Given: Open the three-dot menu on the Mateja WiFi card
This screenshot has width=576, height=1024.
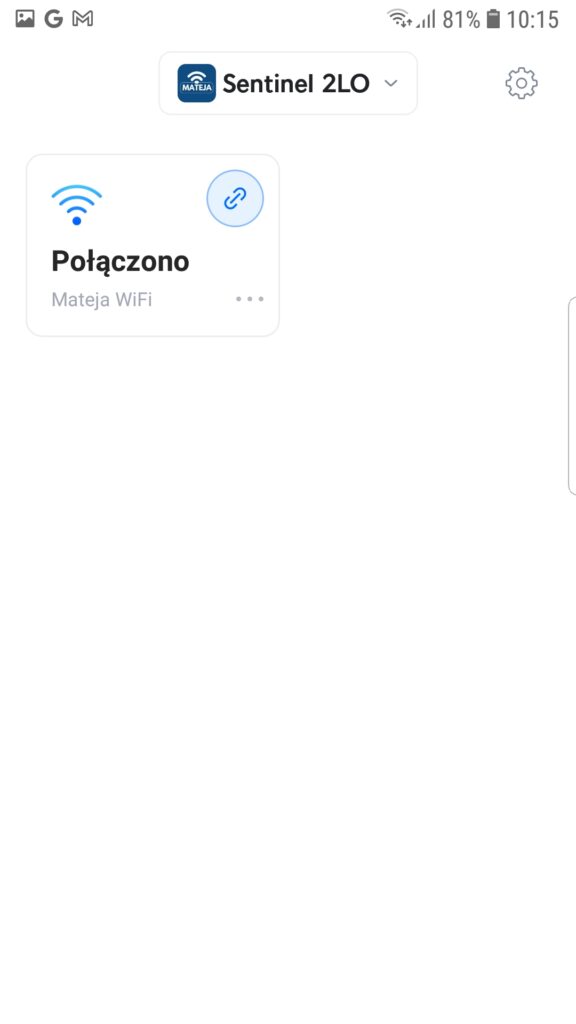Looking at the screenshot, I should coord(250,299).
